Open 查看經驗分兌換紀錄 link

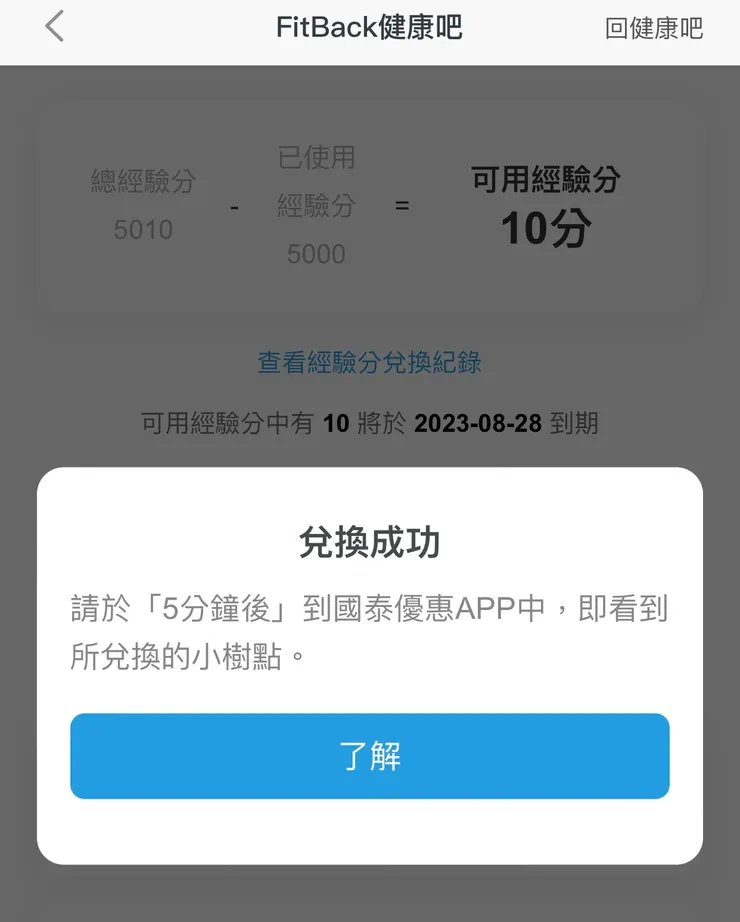[370, 364]
